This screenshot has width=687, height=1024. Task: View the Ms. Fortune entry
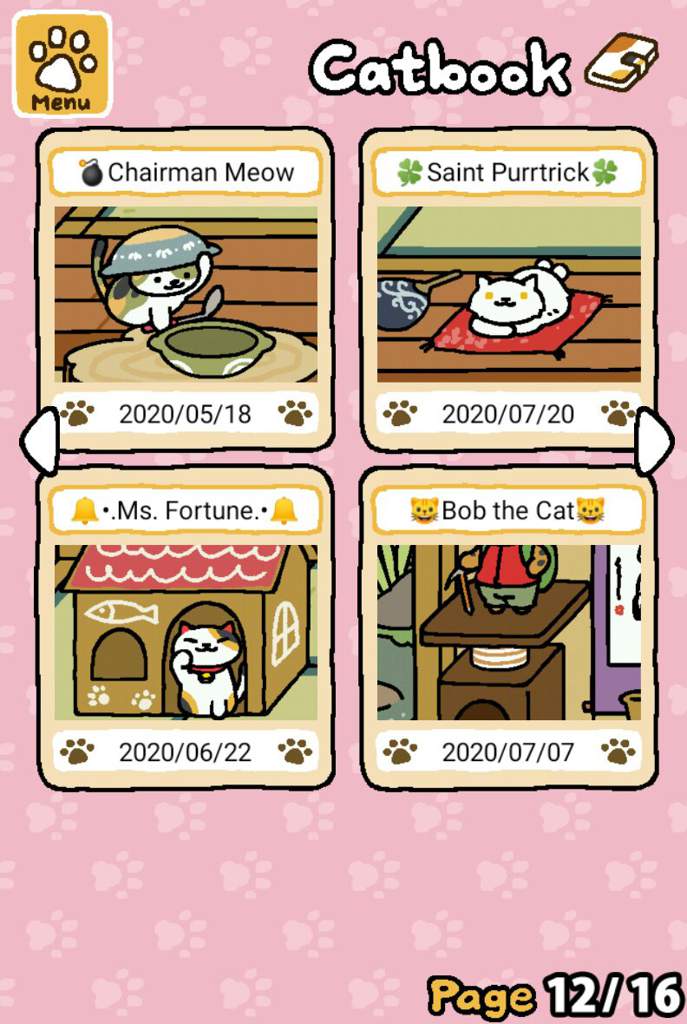tap(185, 630)
